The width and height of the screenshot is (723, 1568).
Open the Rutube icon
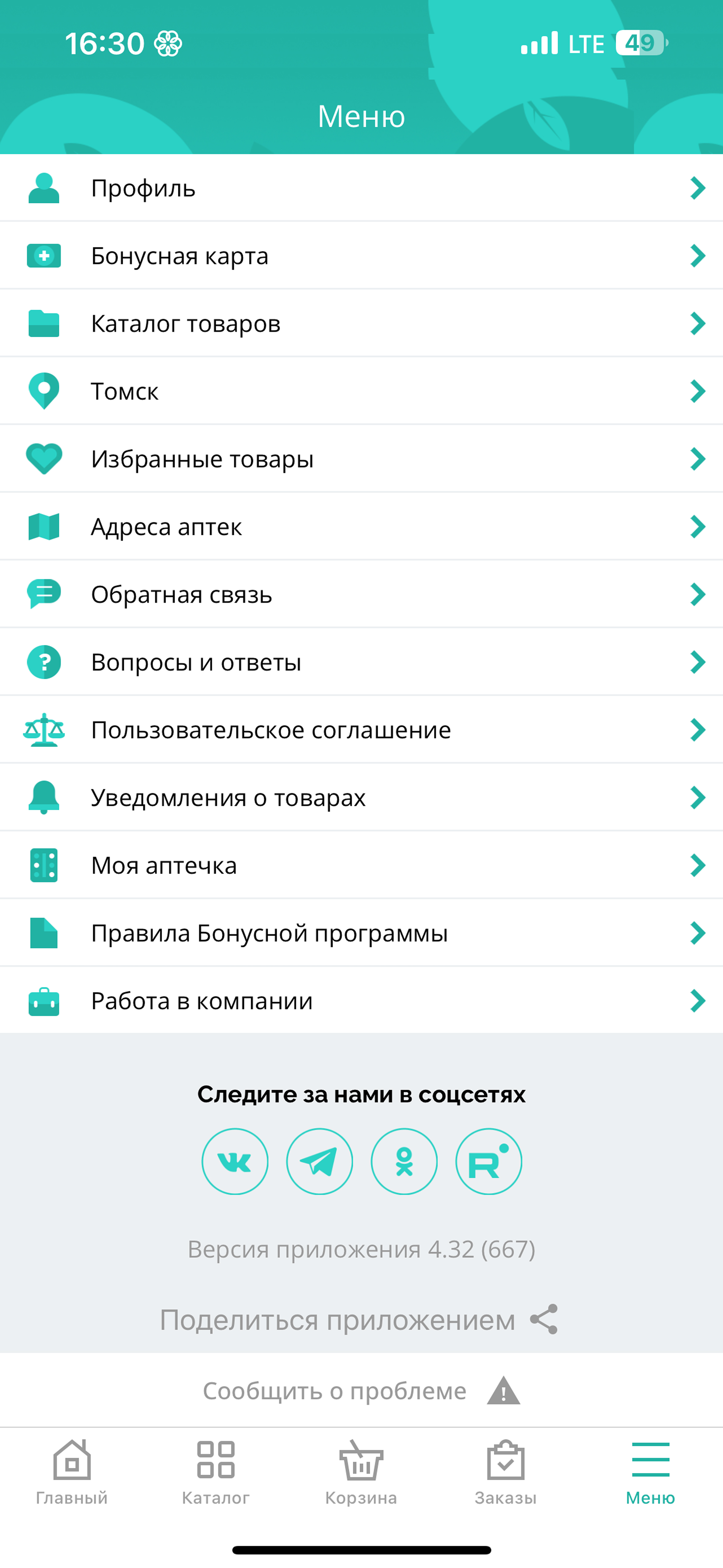(489, 1161)
